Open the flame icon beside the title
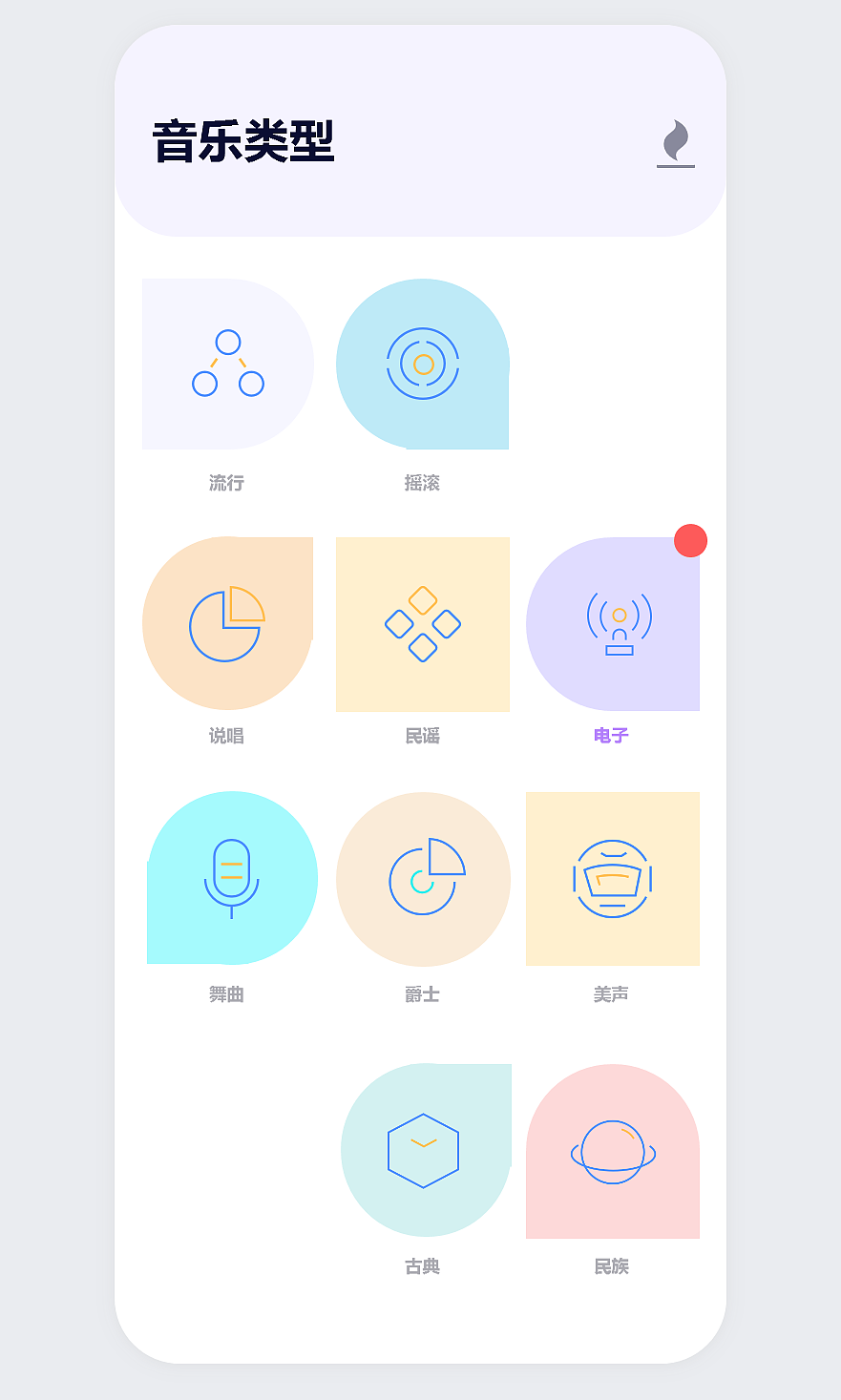 676,141
